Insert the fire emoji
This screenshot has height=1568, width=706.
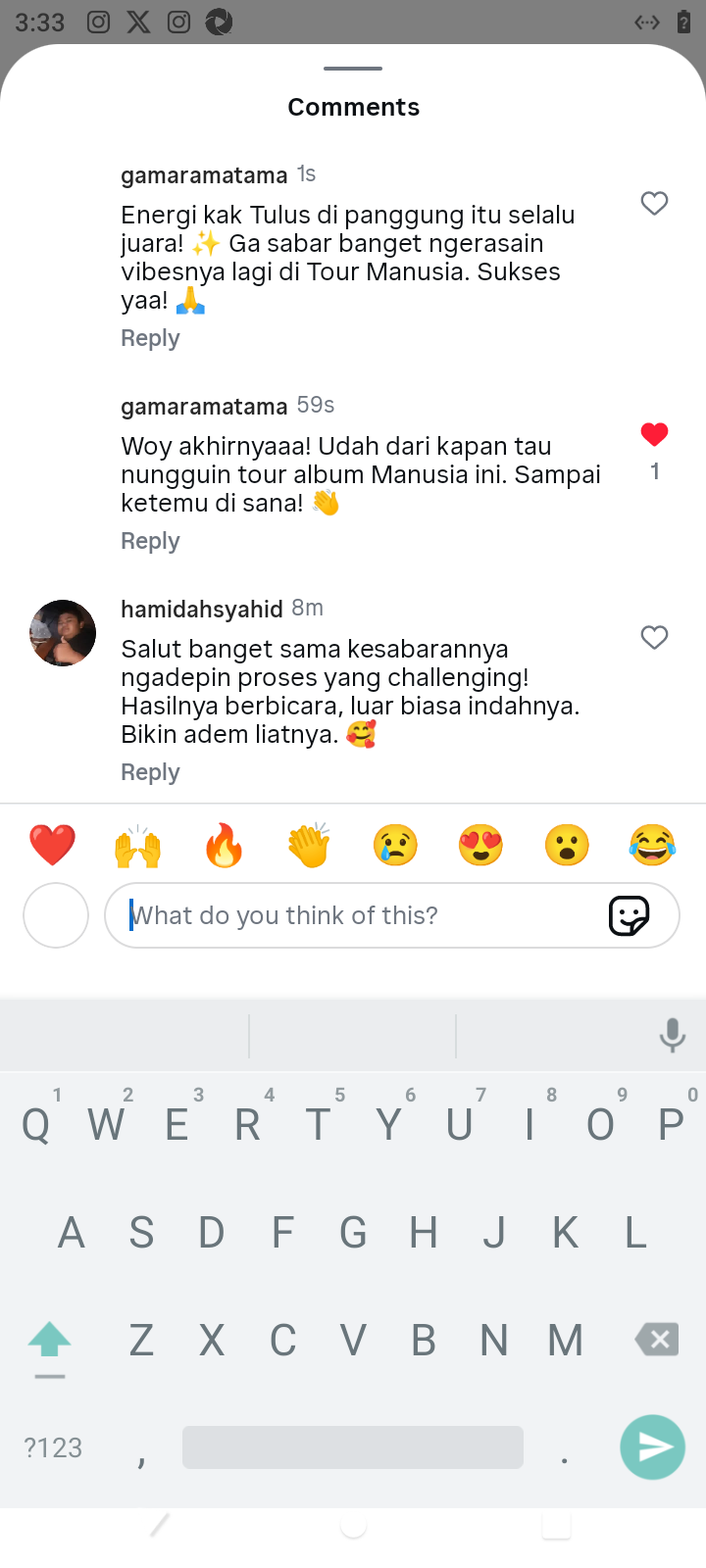coord(224,845)
